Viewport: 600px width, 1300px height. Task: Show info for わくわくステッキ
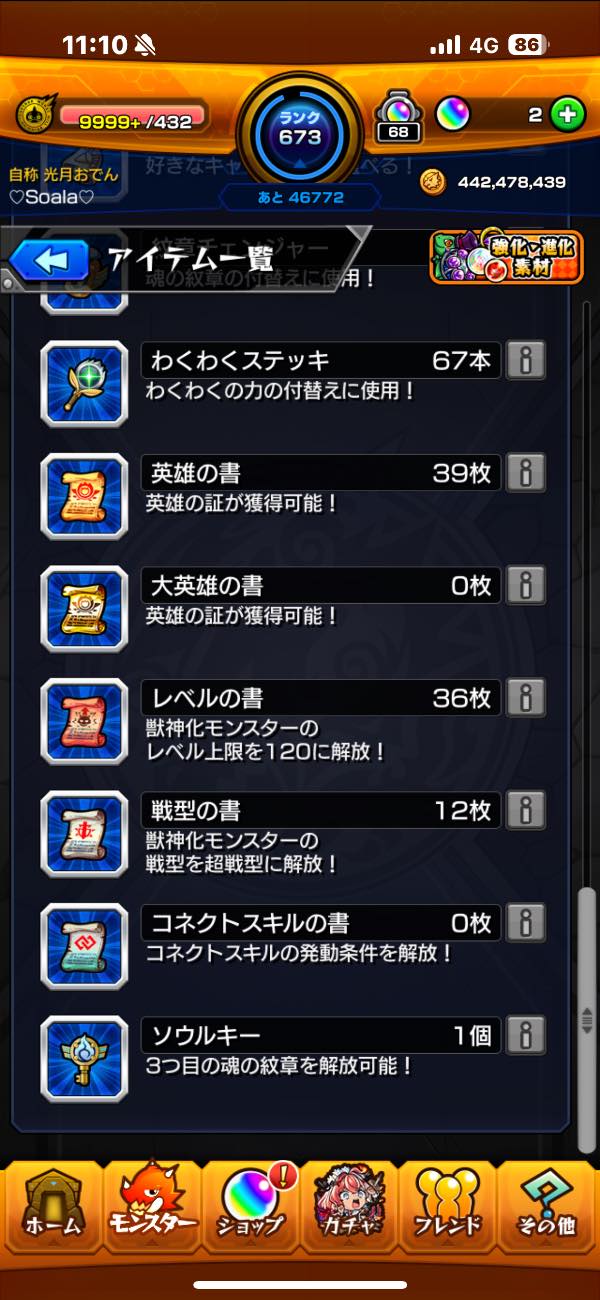526,360
